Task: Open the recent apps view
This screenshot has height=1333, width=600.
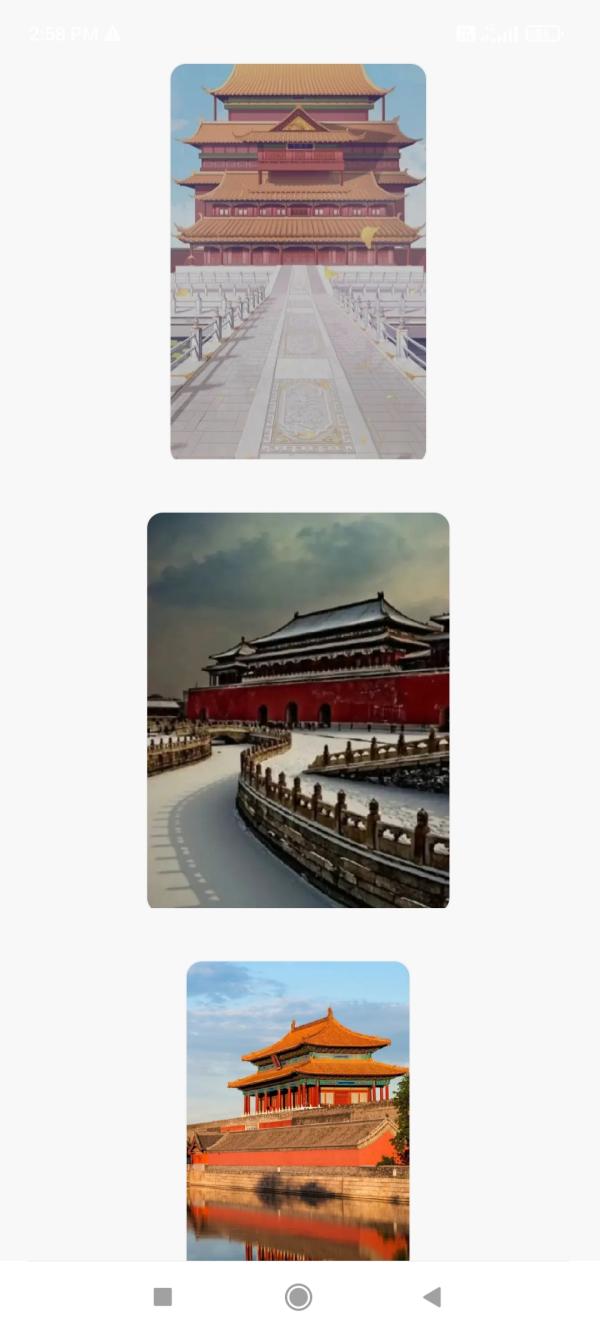Action: 163,1297
